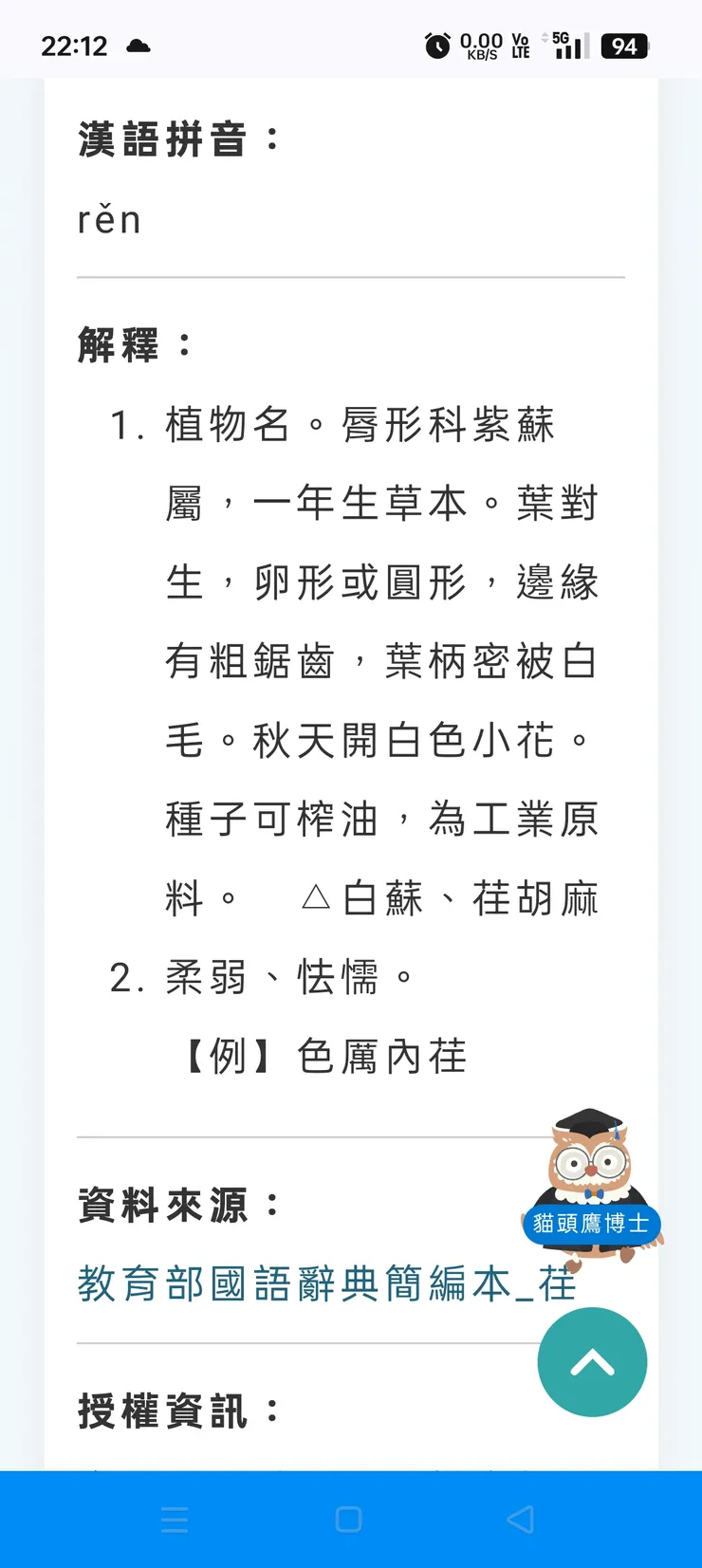Tap the 5G signal strength indicator
The height and width of the screenshot is (1568, 702).
point(563,45)
